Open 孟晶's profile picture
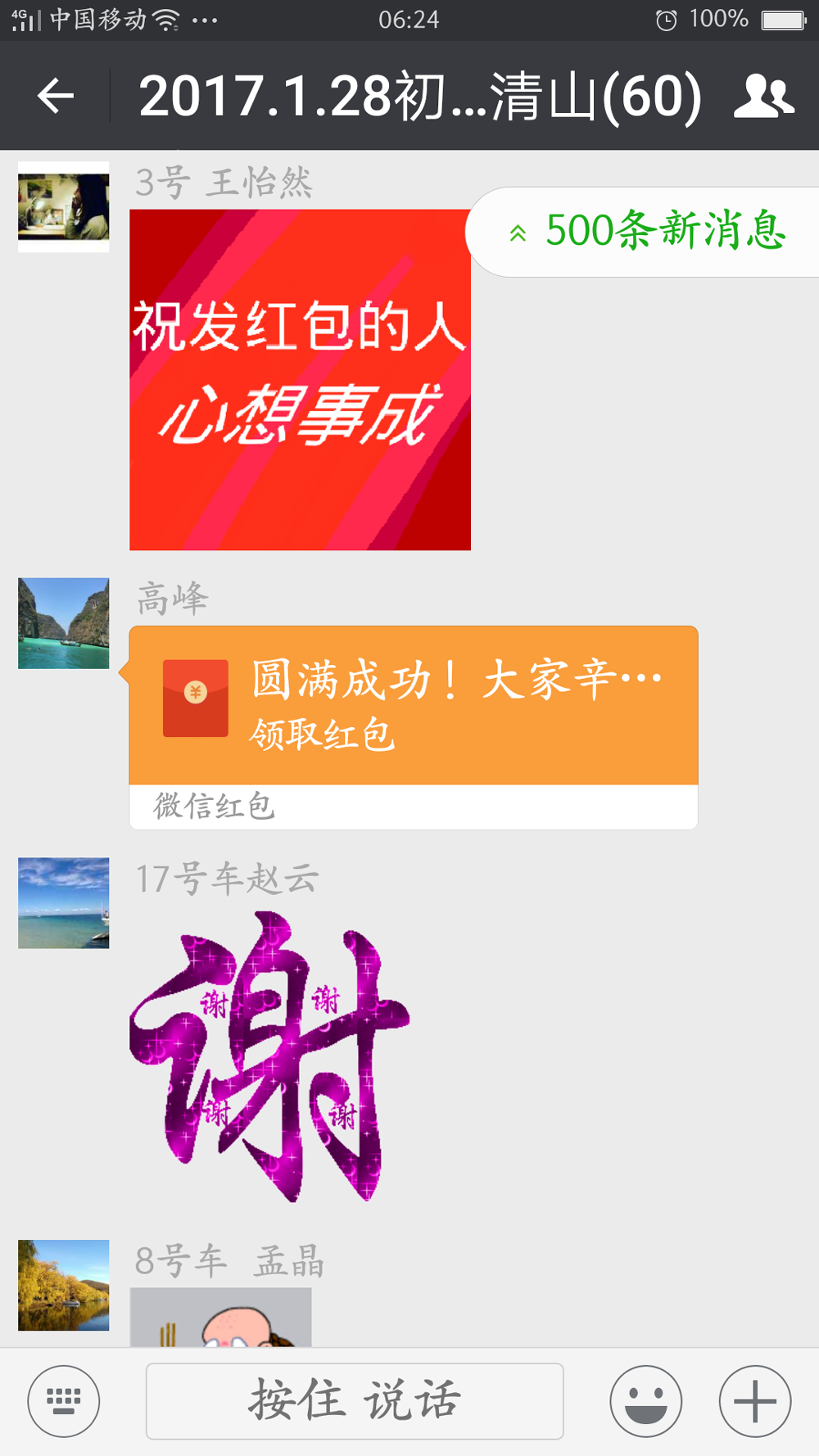The width and height of the screenshot is (819, 1456). pyautogui.click(x=64, y=1284)
